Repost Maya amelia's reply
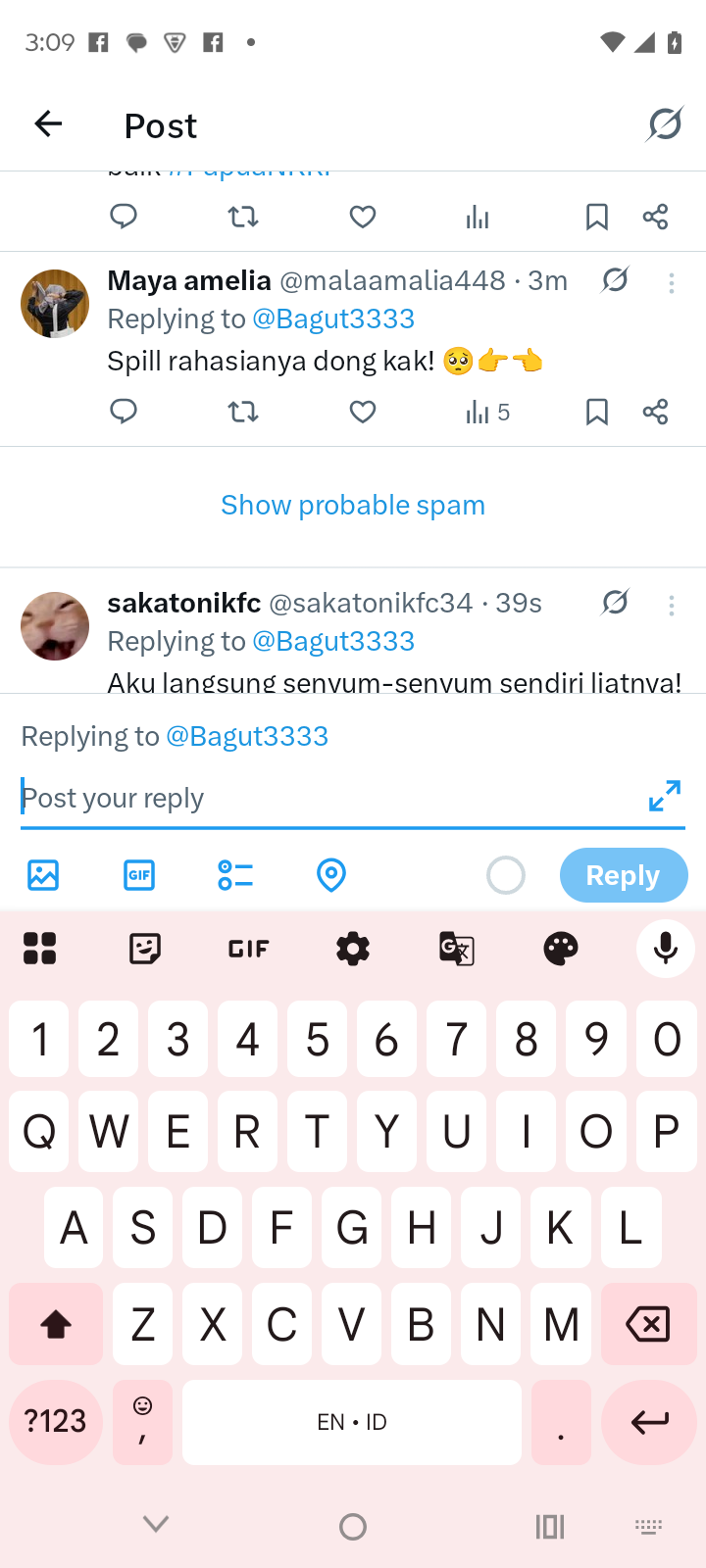 pos(243,412)
